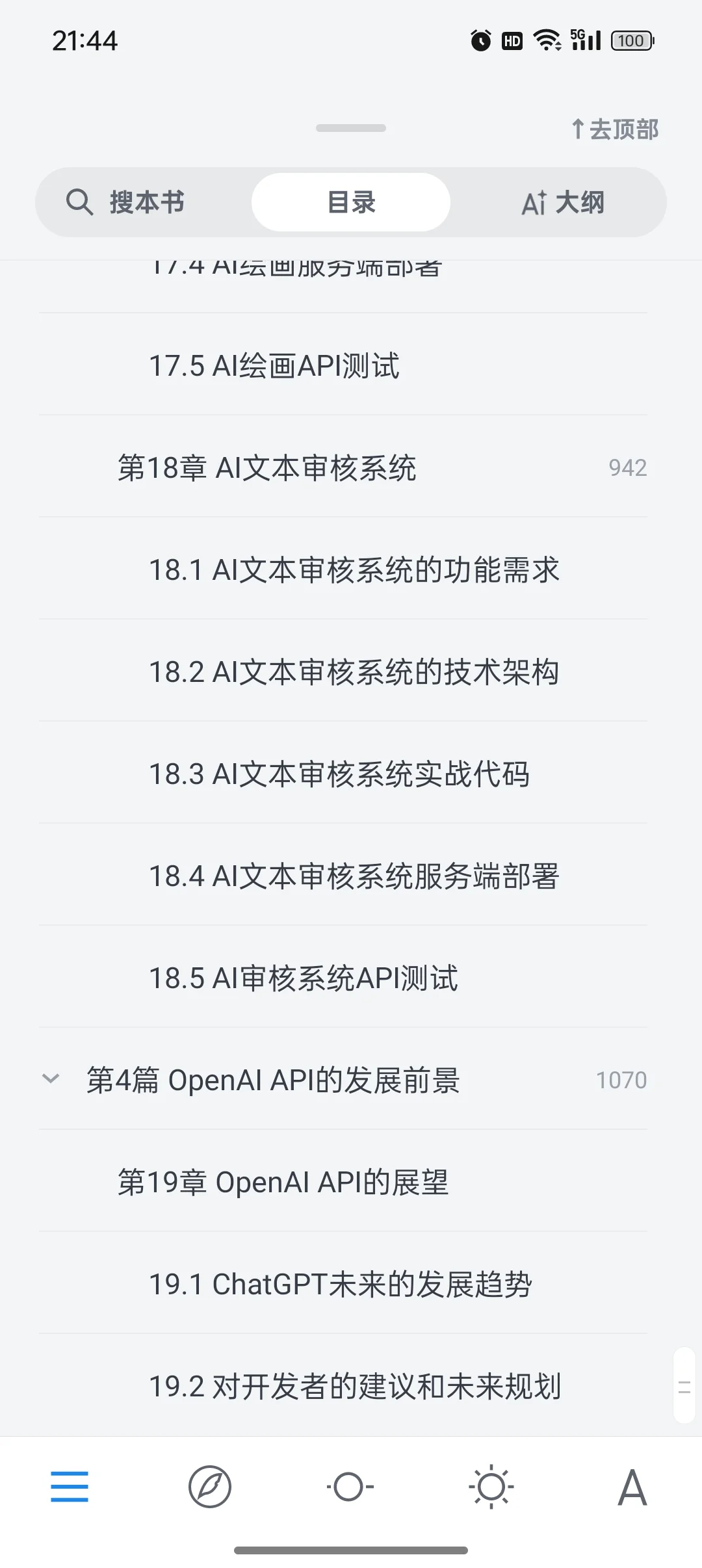Open the font size 'A' icon
The image size is (702, 1568).
point(632,1486)
